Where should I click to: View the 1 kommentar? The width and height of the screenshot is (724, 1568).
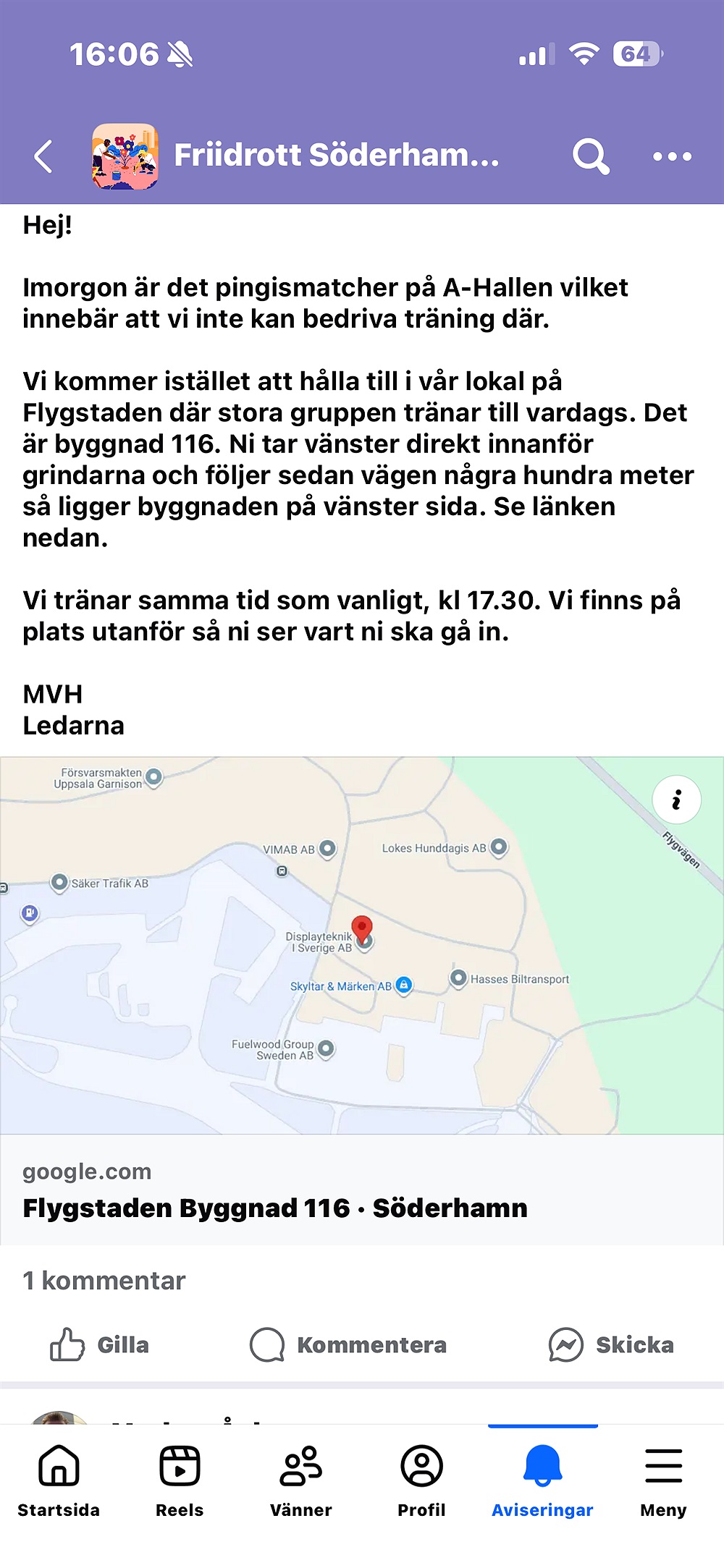click(x=104, y=1281)
